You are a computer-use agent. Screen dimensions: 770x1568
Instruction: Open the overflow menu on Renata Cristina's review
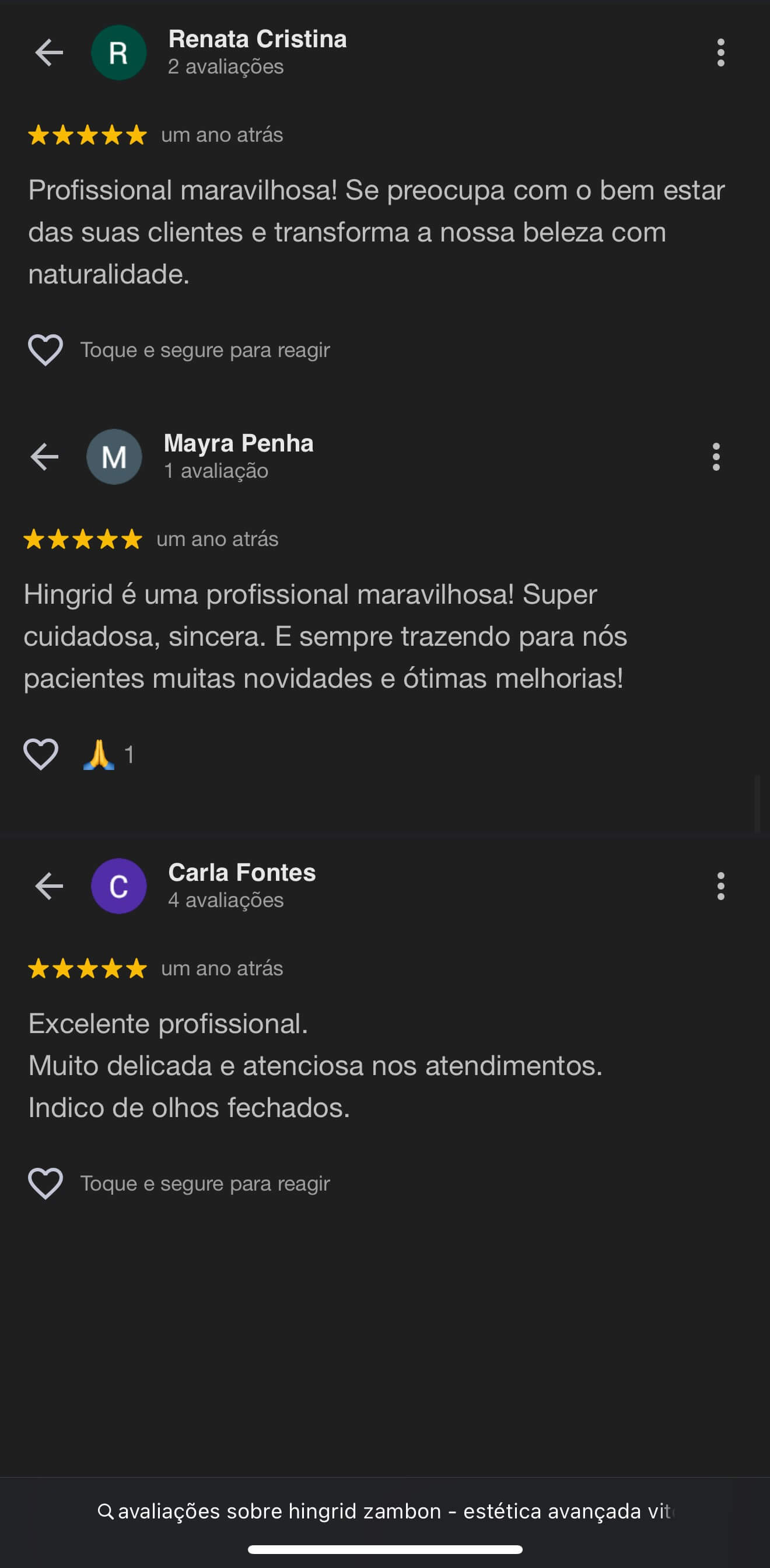click(x=720, y=52)
